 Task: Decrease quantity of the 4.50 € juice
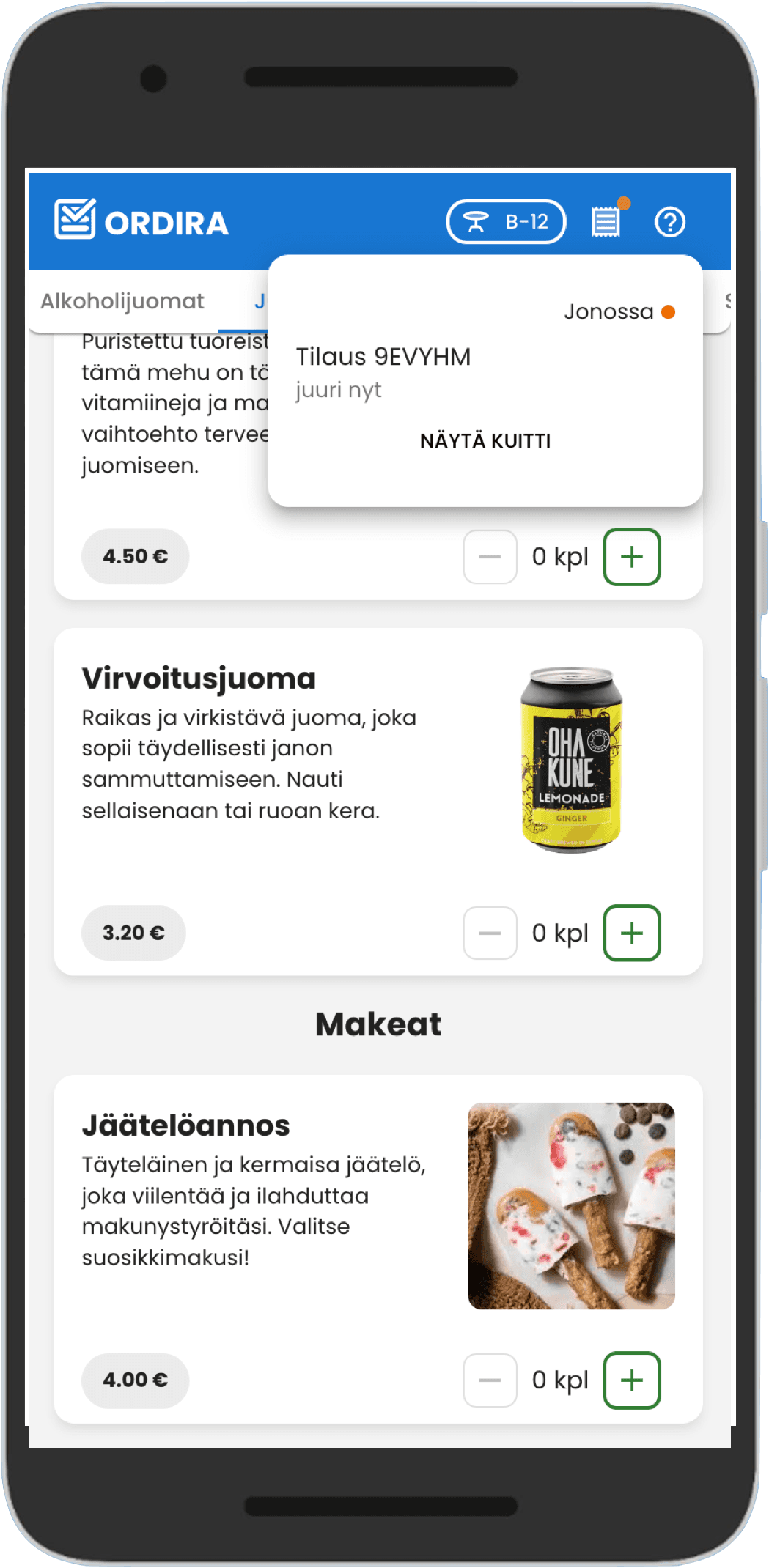pos(490,557)
